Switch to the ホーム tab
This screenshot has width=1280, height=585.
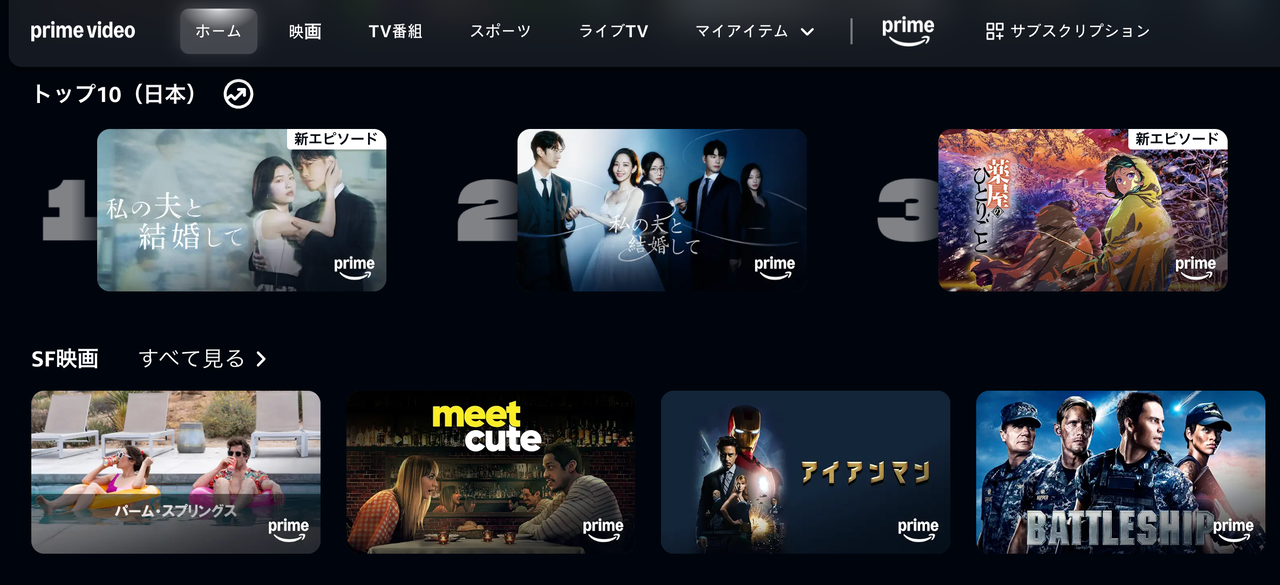coord(218,31)
